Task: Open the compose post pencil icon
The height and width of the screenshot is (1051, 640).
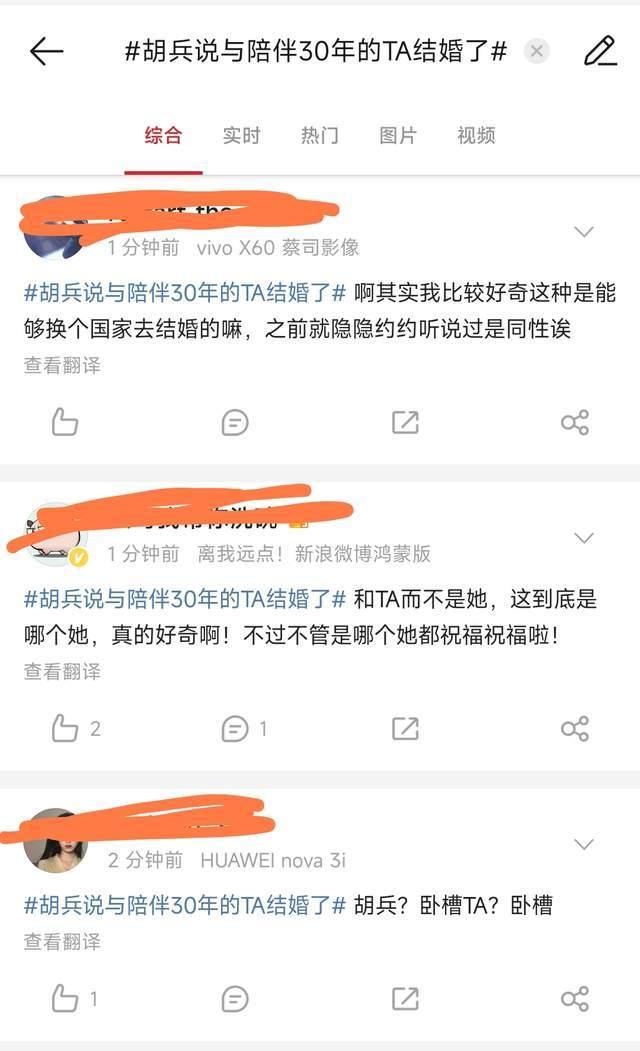Action: pyautogui.click(x=600, y=51)
